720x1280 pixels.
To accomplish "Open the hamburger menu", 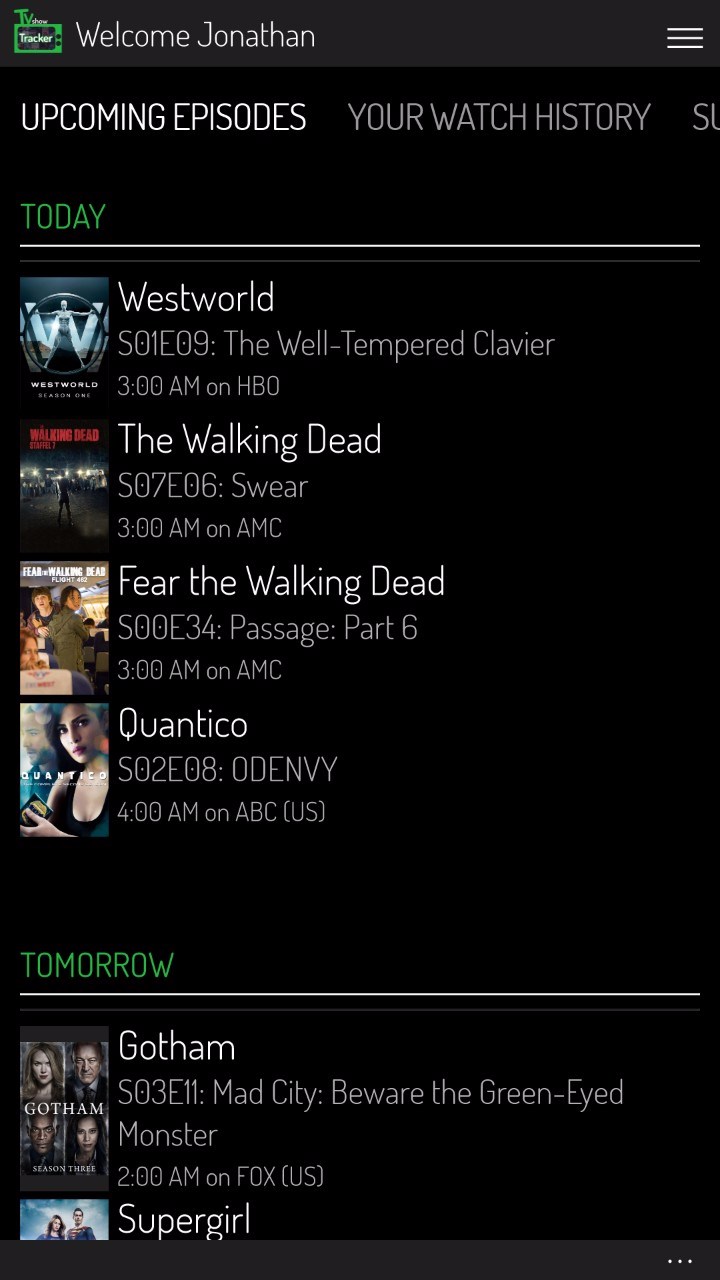I will [684, 37].
